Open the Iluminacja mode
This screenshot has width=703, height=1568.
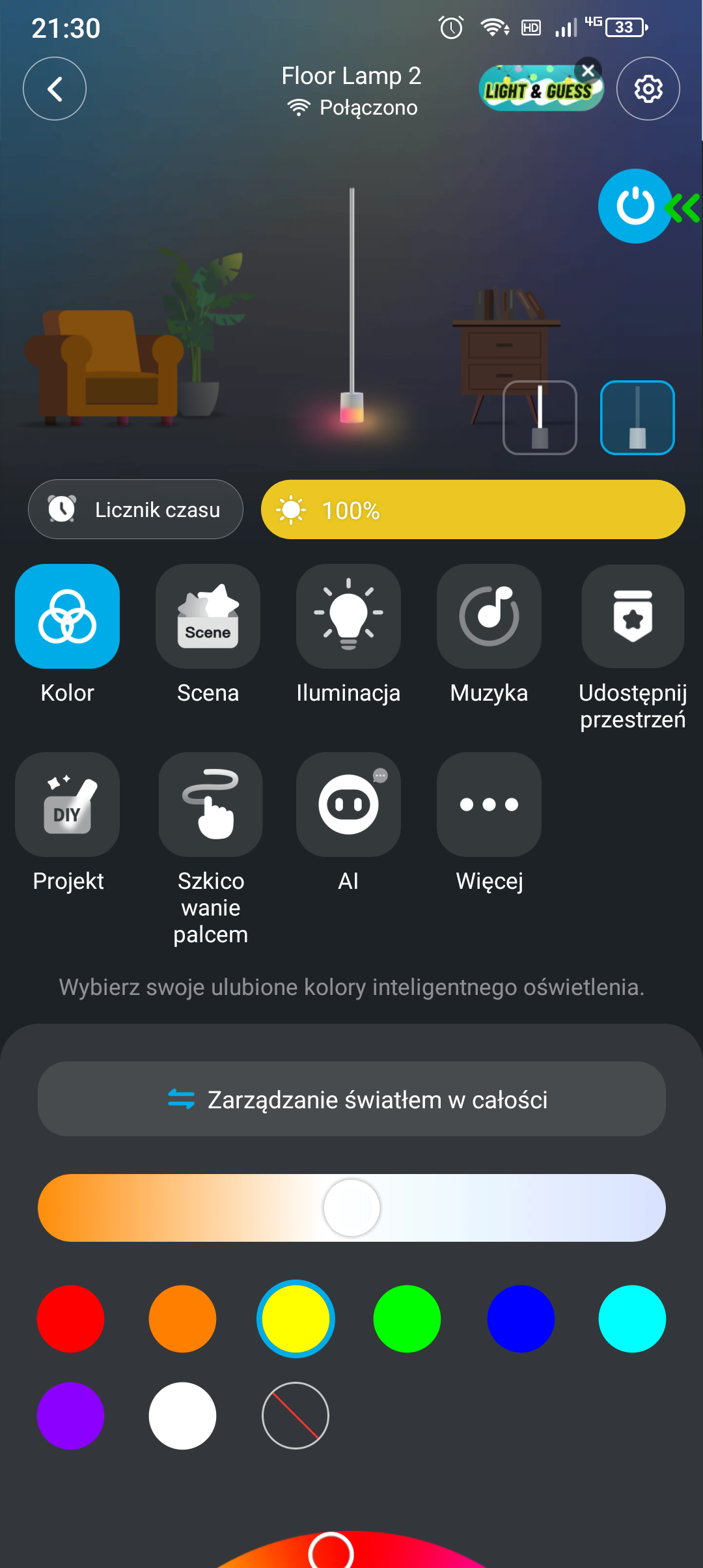tap(348, 616)
